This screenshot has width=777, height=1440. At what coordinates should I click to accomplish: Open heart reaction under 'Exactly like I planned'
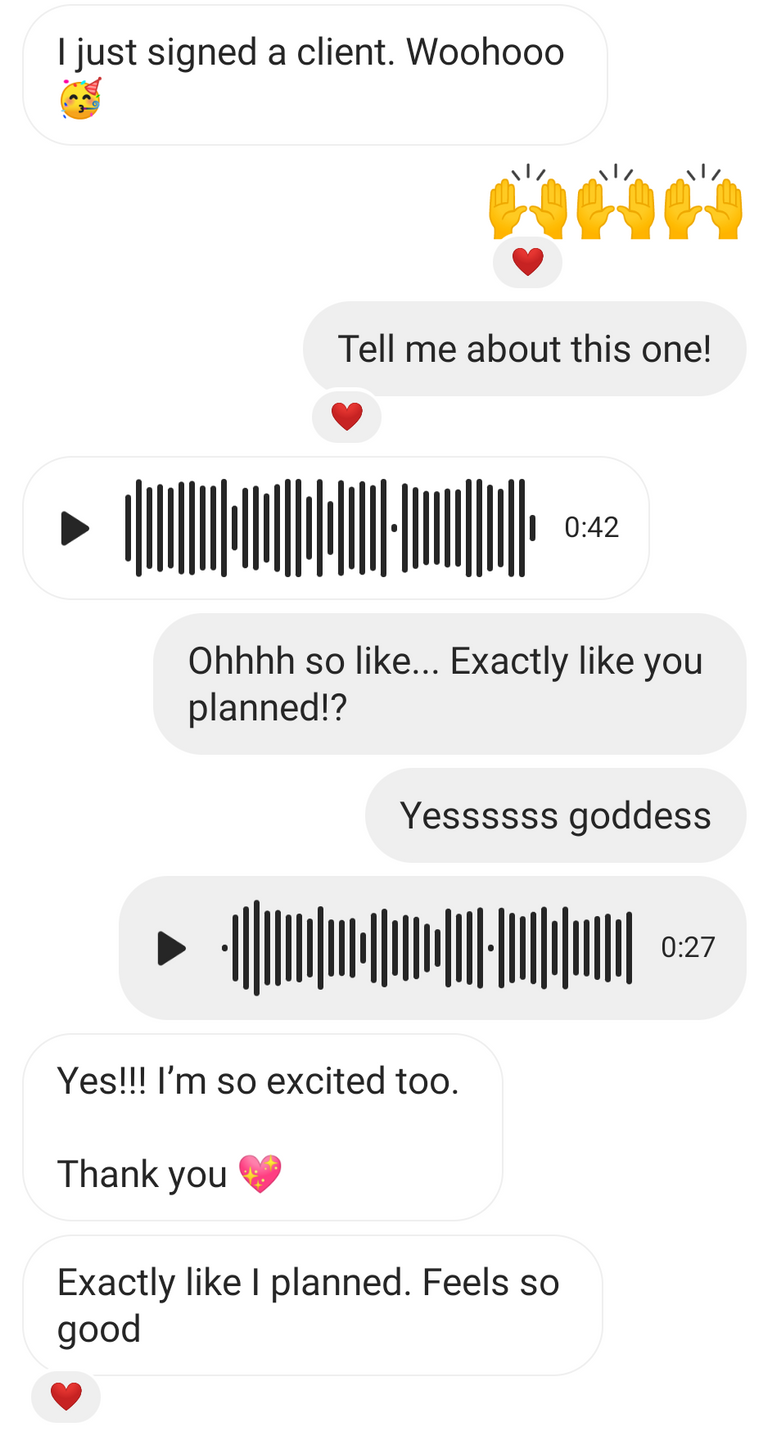pos(66,1396)
